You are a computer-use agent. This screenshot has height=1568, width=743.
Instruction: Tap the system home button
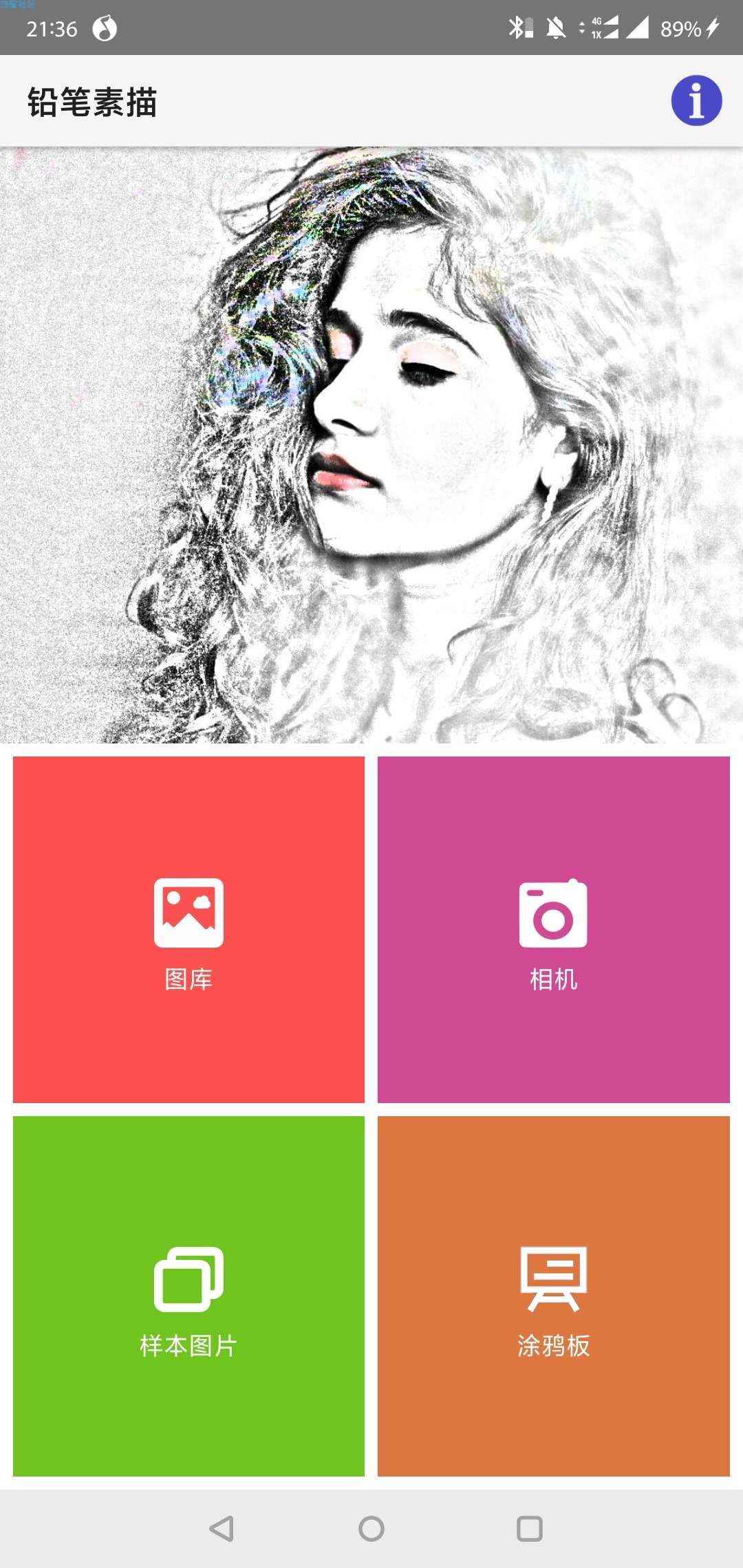coord(371,1529)
